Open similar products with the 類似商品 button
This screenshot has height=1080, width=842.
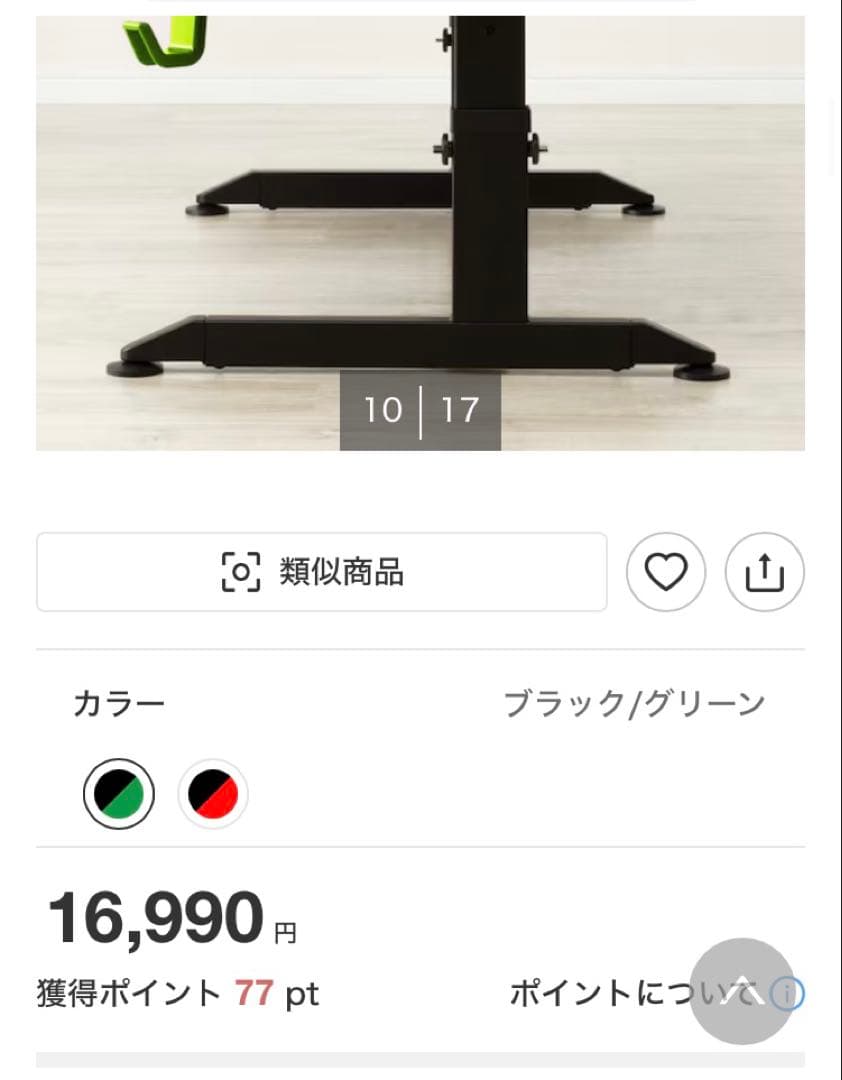[321, 572]
